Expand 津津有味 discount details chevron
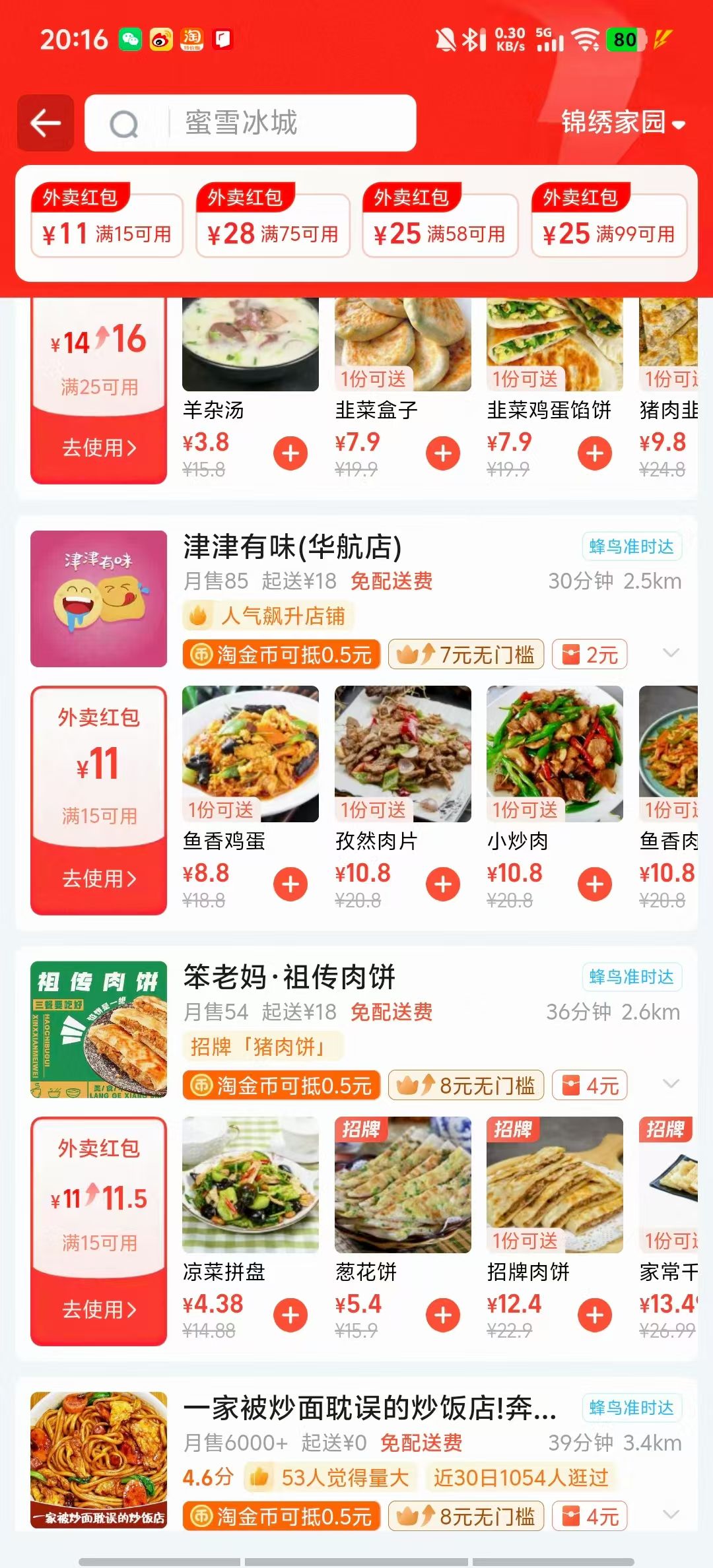 671,653
